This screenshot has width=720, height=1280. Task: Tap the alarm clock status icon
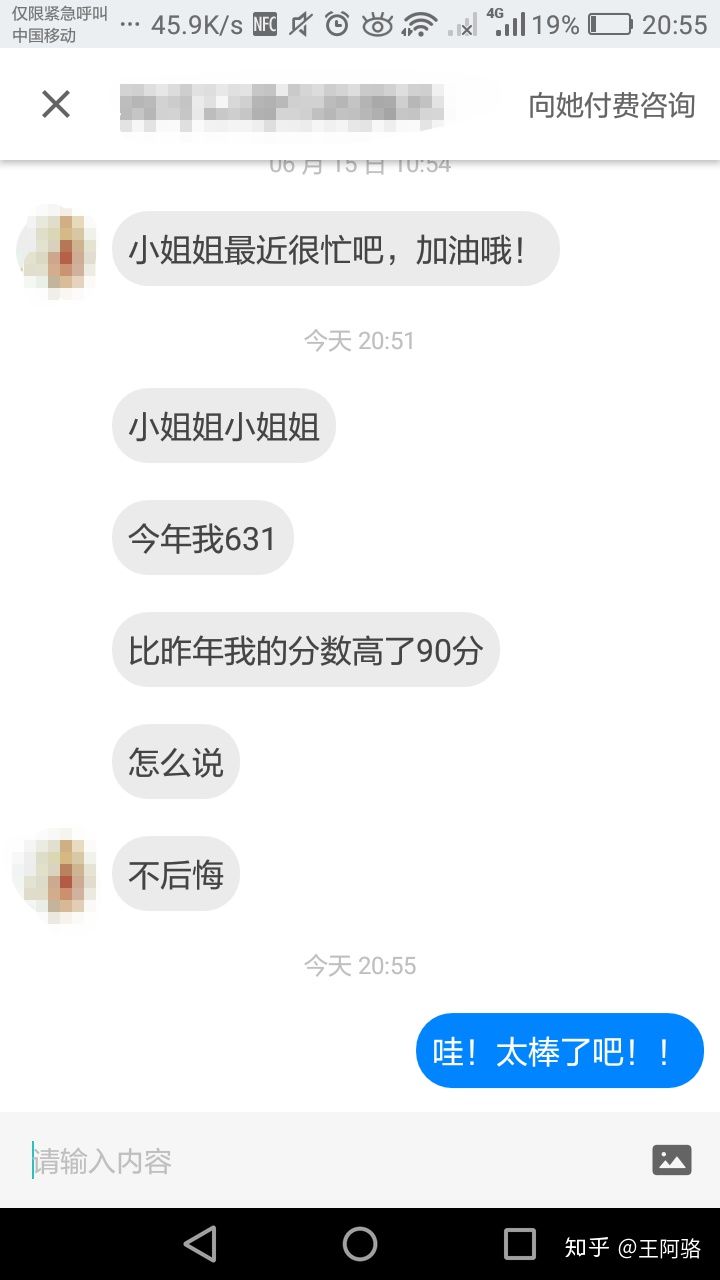(x=337, y=24)
